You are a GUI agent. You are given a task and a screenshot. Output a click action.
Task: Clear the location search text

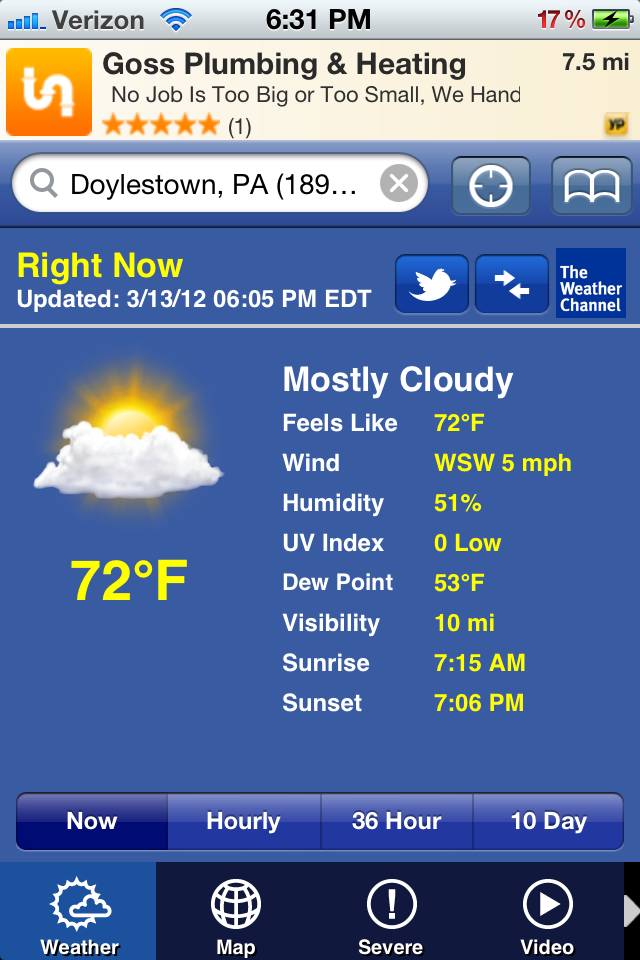pos(398,185)
